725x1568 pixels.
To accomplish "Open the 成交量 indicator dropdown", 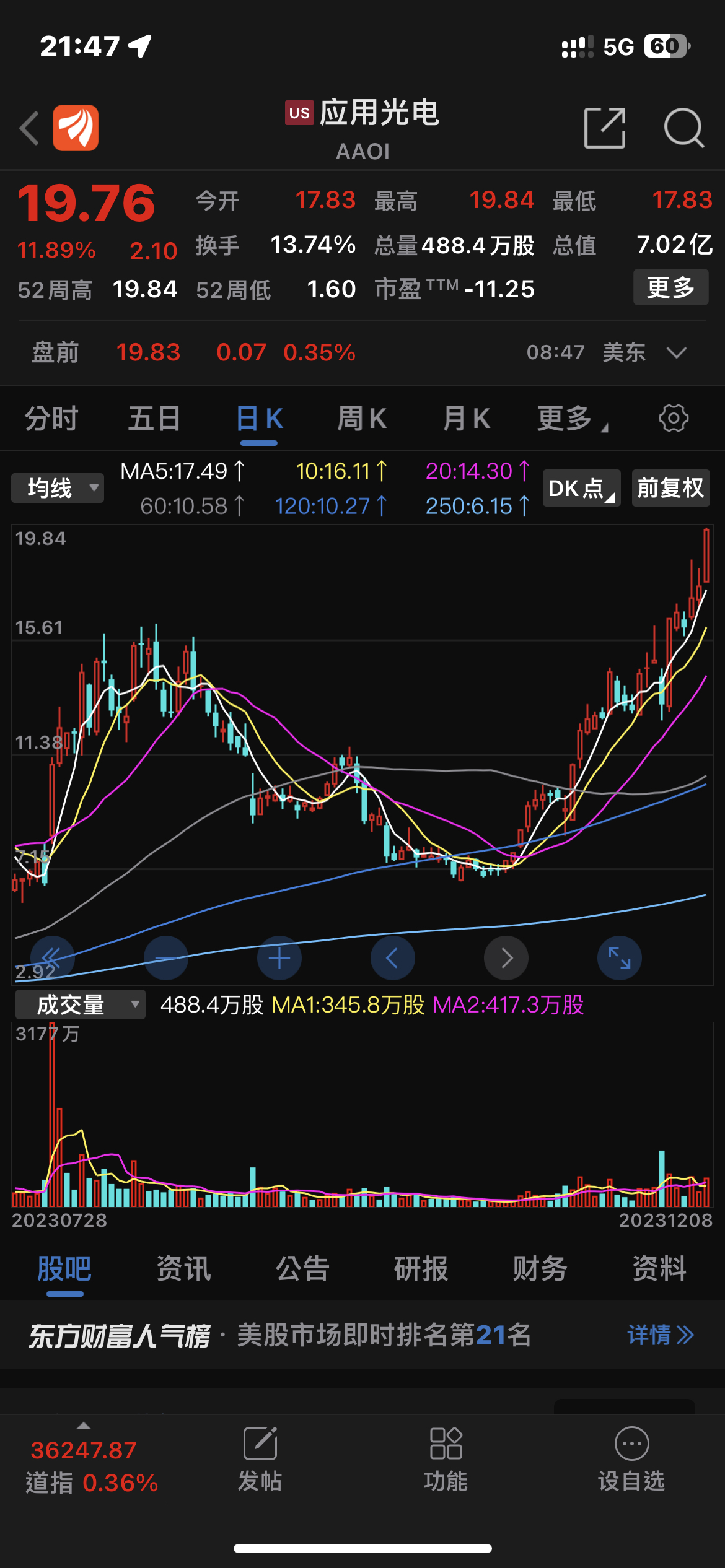I will (x=80, y=1004).
